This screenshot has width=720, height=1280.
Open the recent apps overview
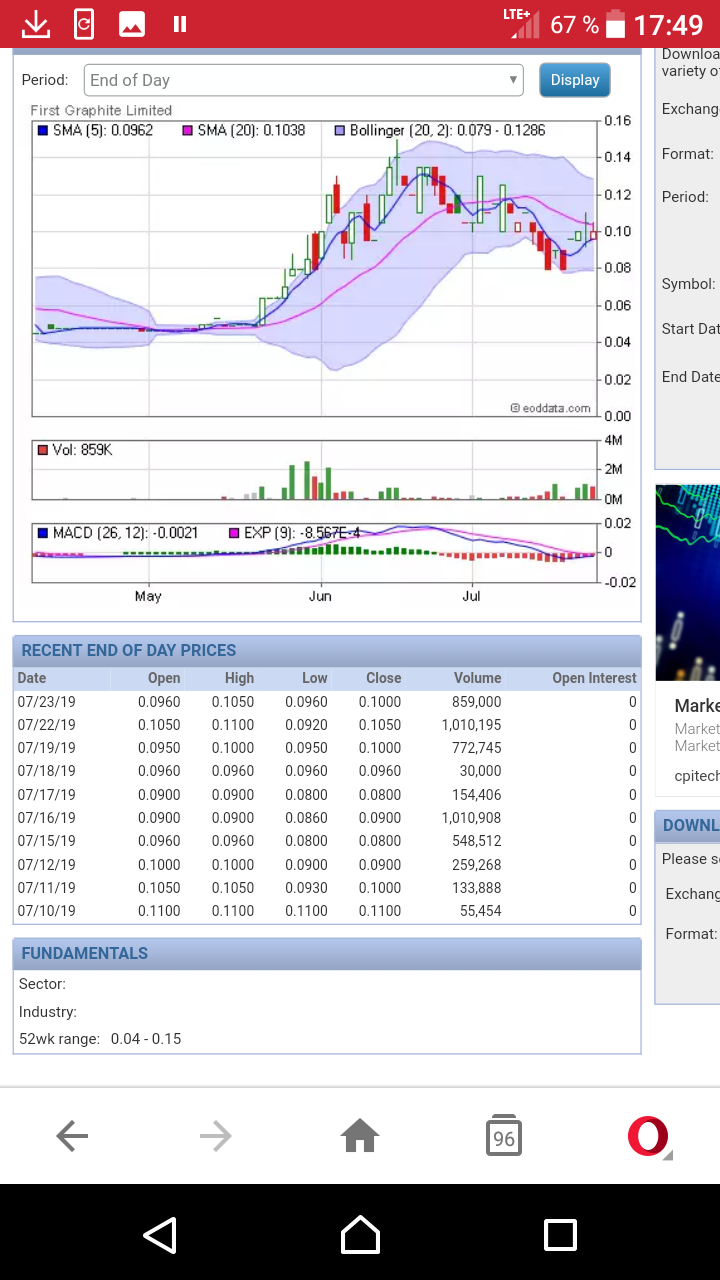[560, 1235]
